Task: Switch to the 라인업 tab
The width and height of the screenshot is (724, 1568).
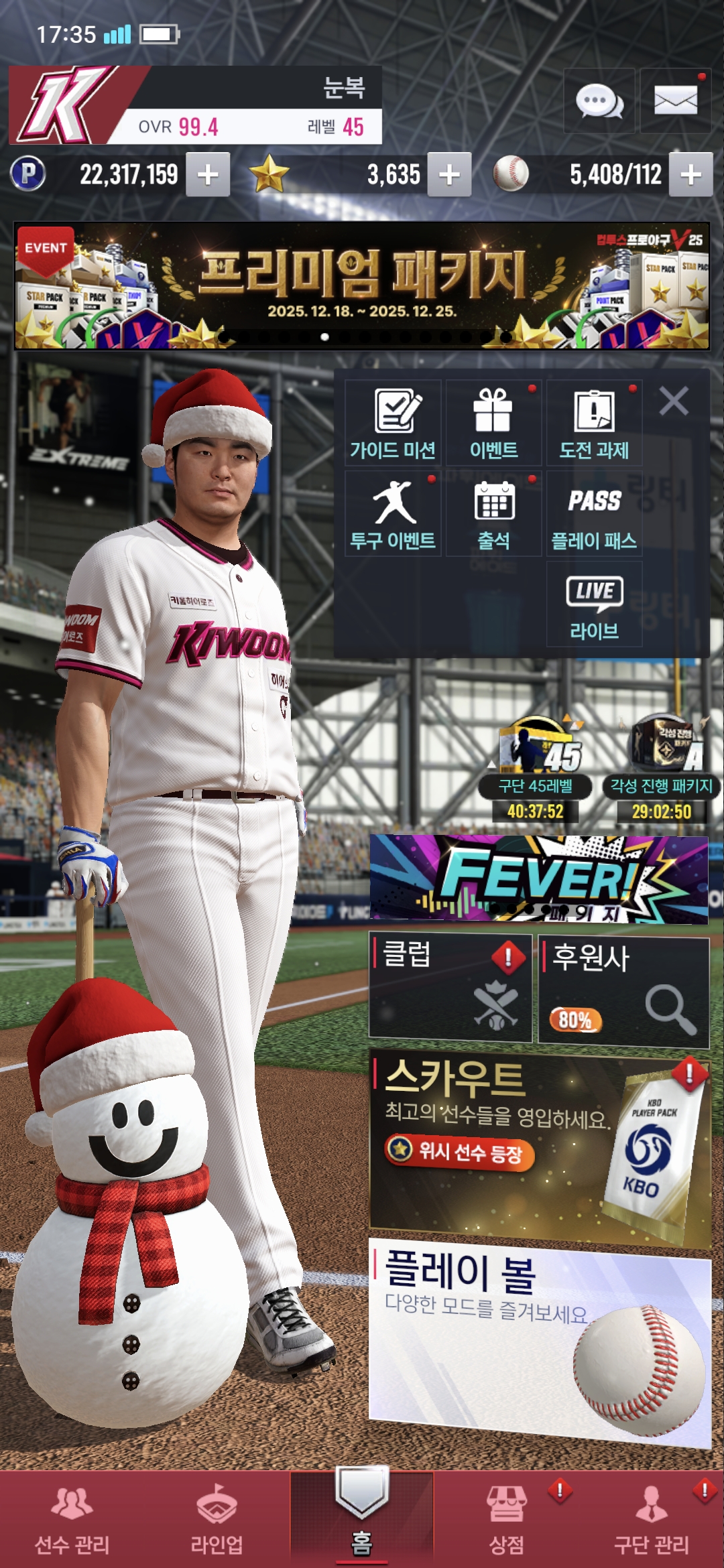Action: (217, 1520)
